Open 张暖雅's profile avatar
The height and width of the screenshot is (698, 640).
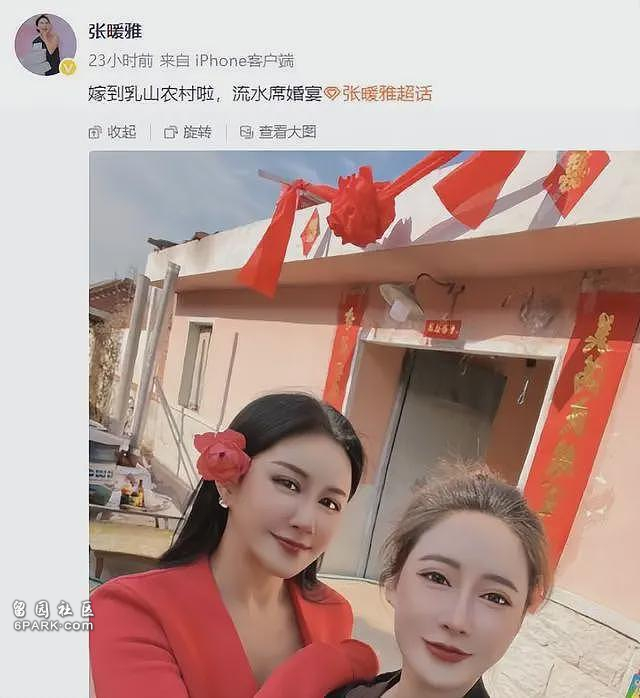click(45, 44)
